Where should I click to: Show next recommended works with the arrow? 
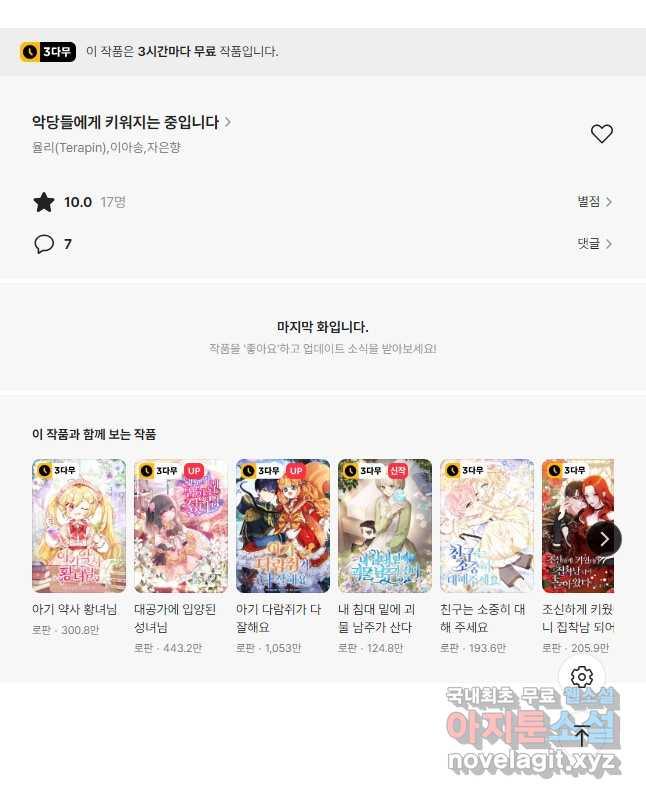point(604,538)
